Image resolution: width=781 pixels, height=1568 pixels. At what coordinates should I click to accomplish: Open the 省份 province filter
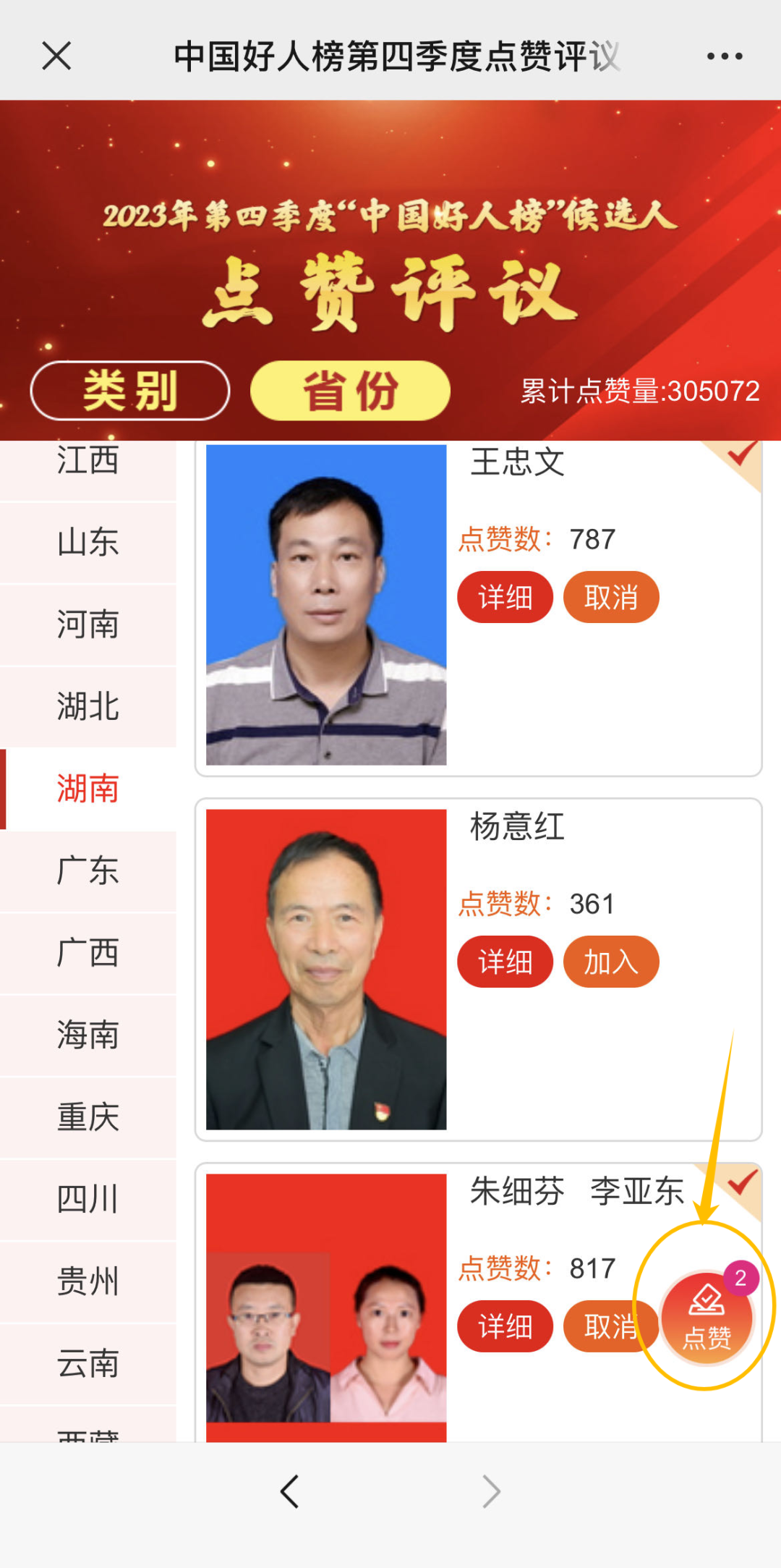[349, 391]
